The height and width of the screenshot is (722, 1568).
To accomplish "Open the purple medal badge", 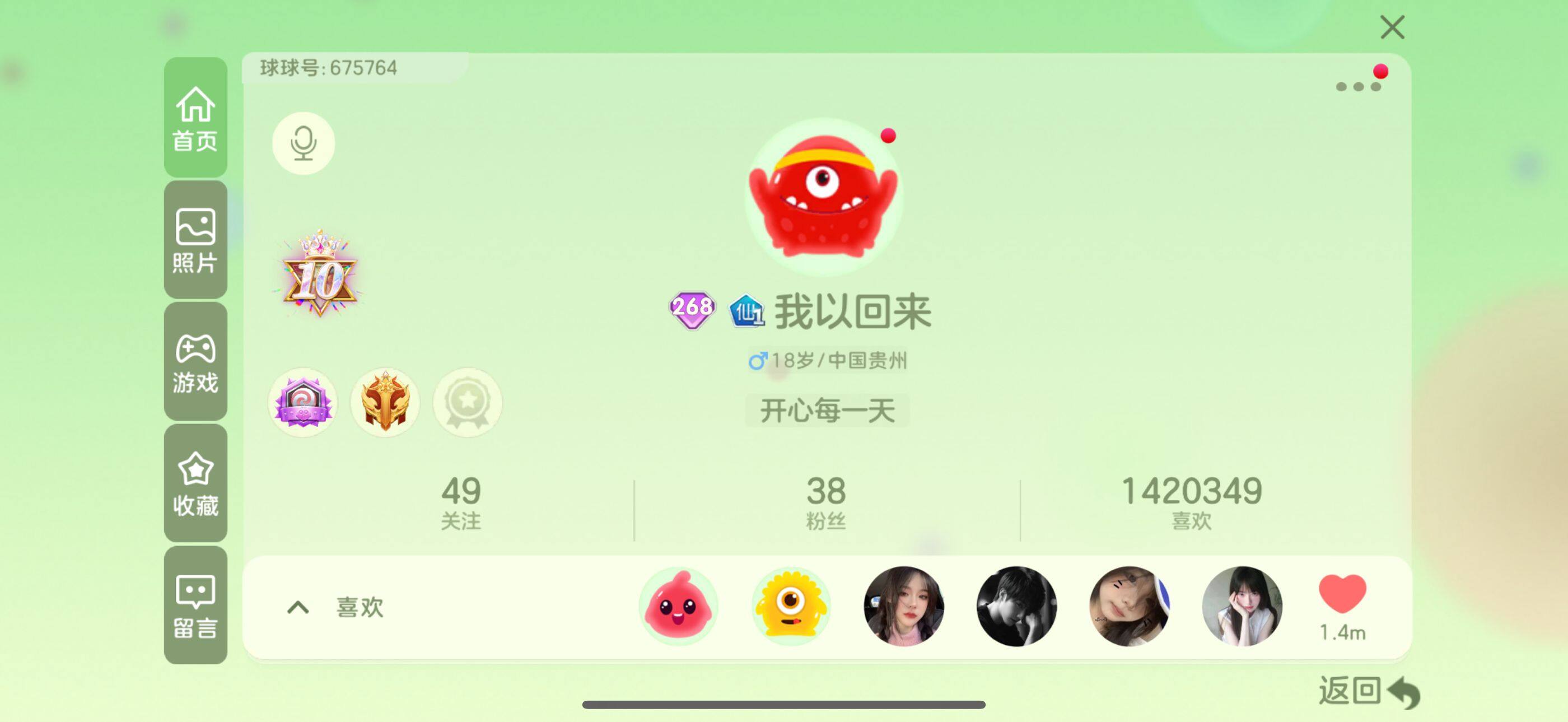I will pos(302,402).
